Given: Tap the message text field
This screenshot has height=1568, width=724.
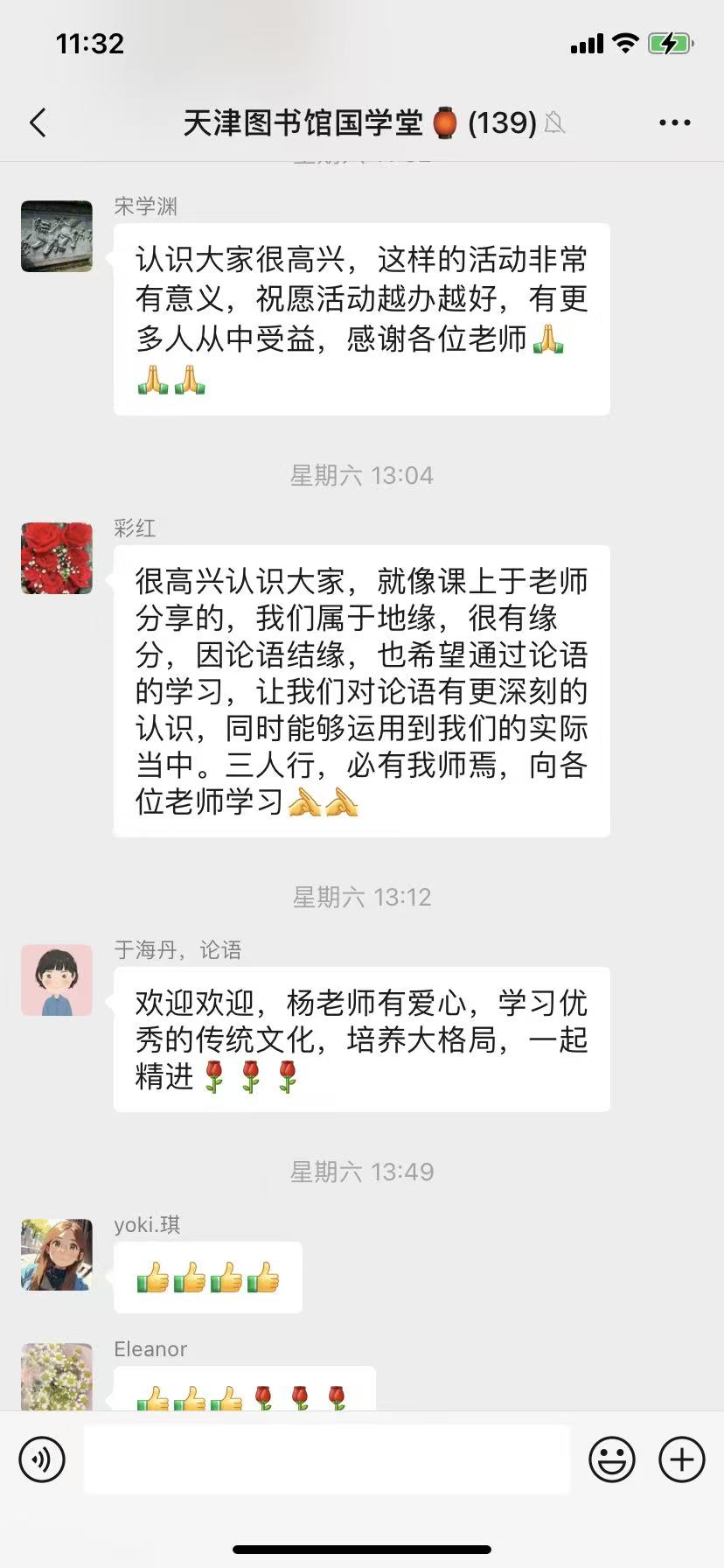Looking at the screenshot, I should 326,1459.
